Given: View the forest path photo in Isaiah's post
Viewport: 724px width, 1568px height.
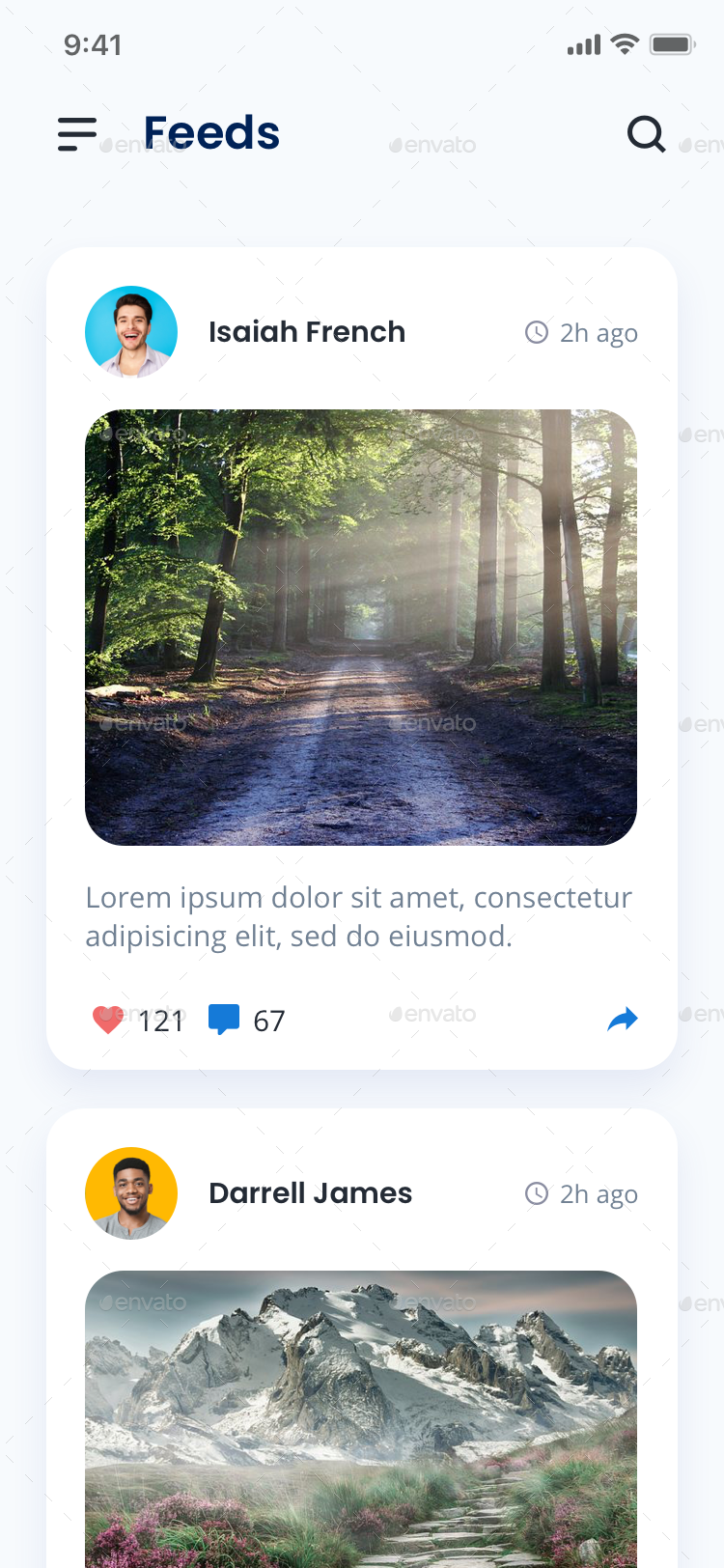Looking at the screenshot, I should point(361,627).
